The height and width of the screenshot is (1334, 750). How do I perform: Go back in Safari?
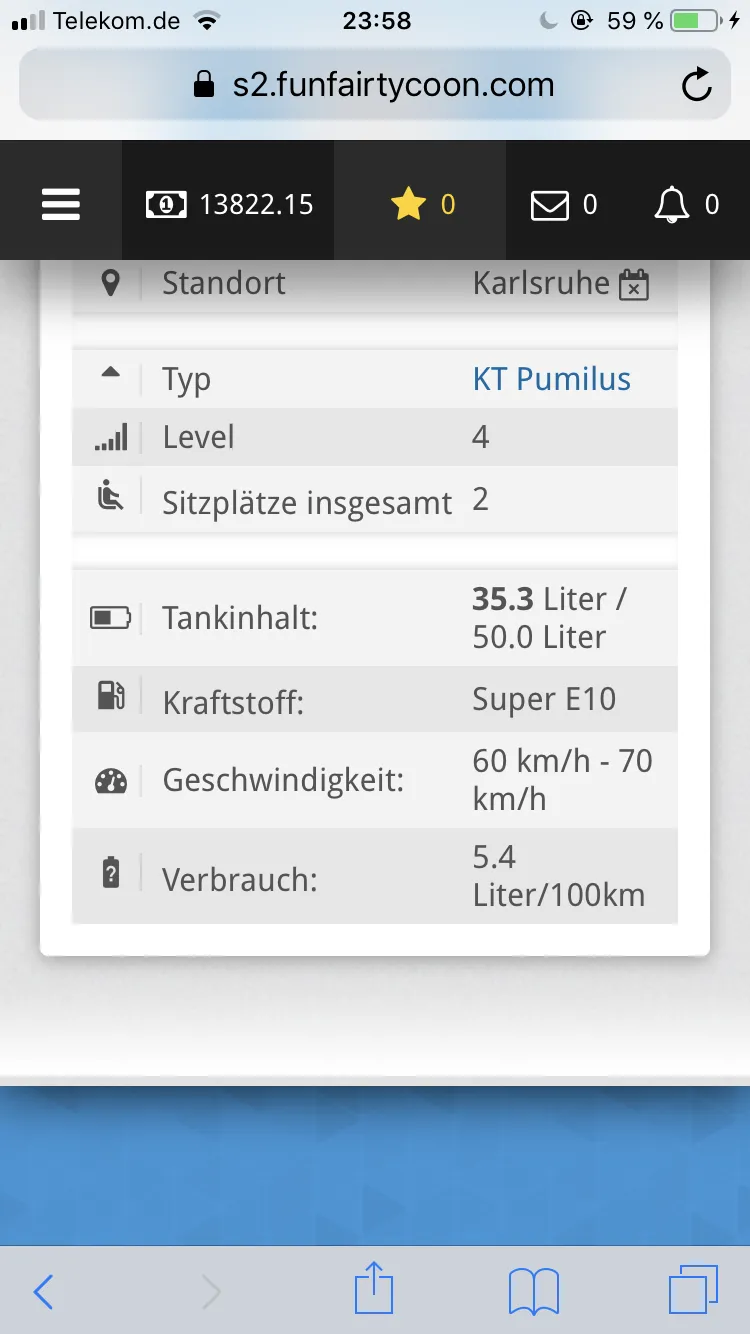click(43, 1291)
